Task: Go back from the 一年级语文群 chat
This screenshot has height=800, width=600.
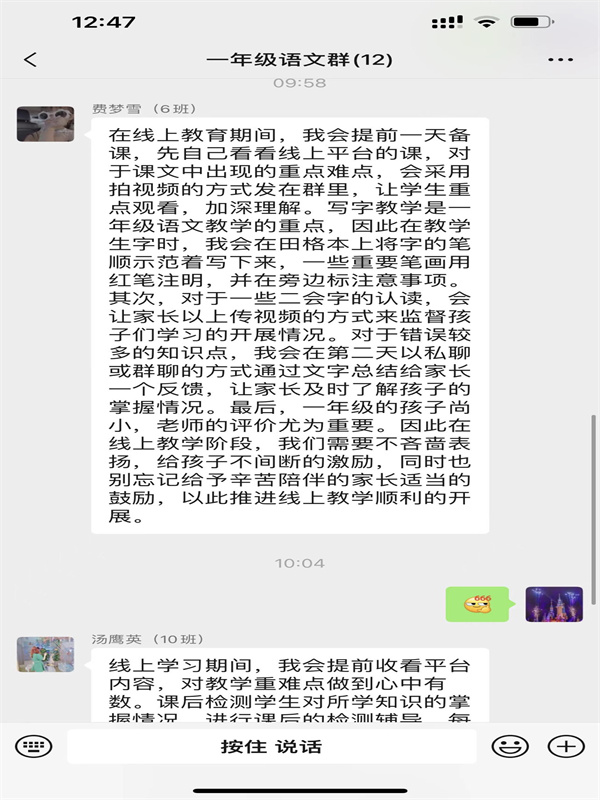Action: [x=30, y=60]
